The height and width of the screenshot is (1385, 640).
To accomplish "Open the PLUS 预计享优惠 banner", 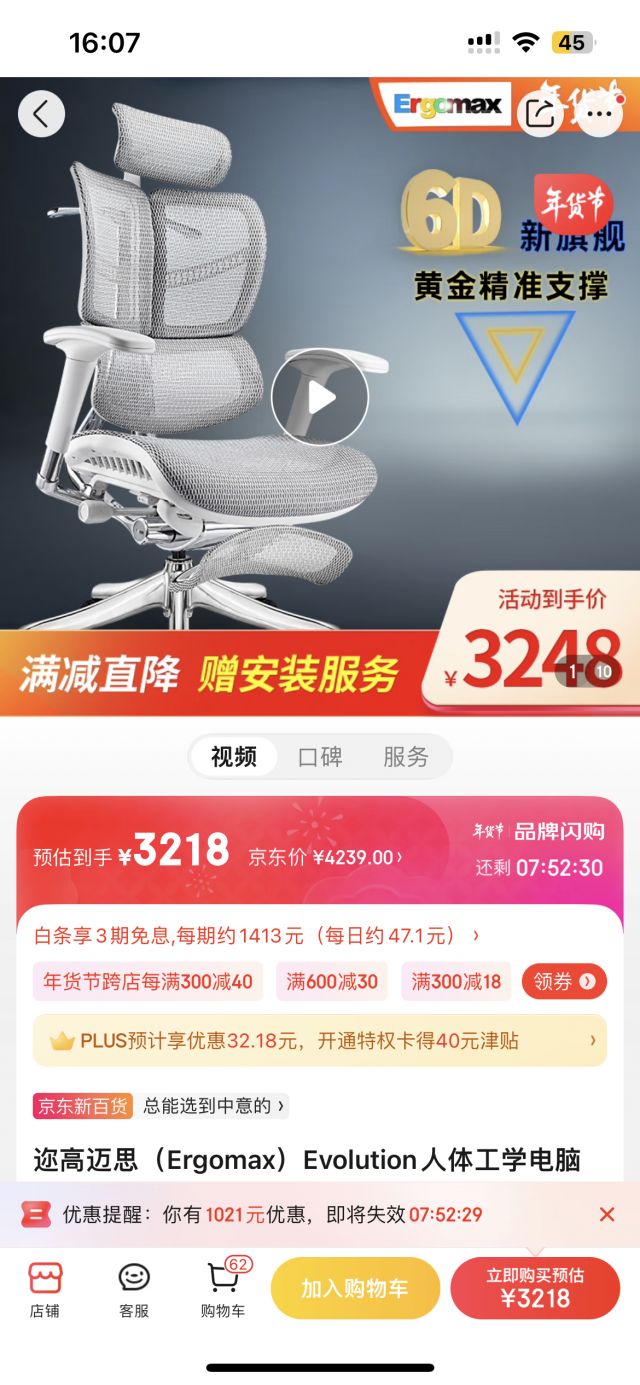I will click(x=320, y=1041).
